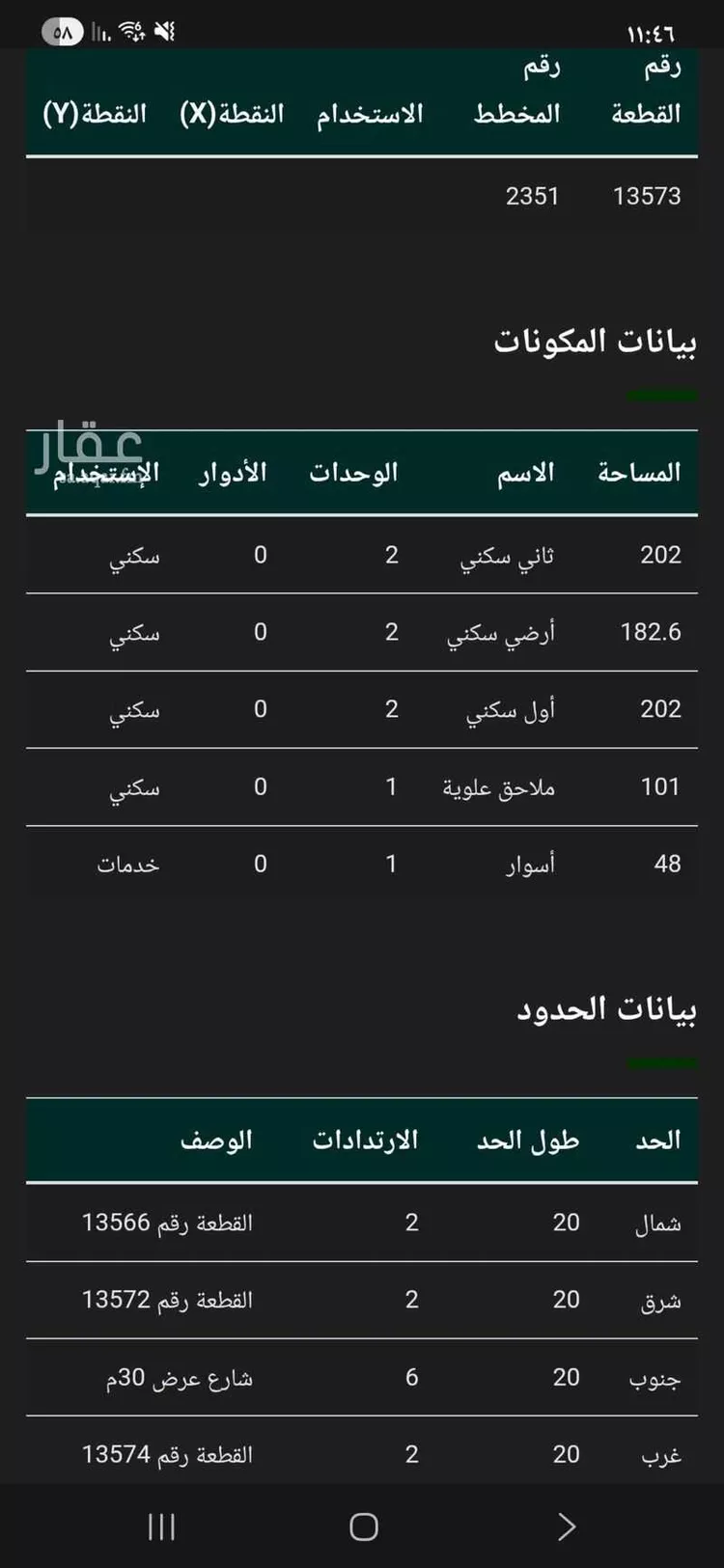Select plot number 13573 in the table

[x=645, y=196]
